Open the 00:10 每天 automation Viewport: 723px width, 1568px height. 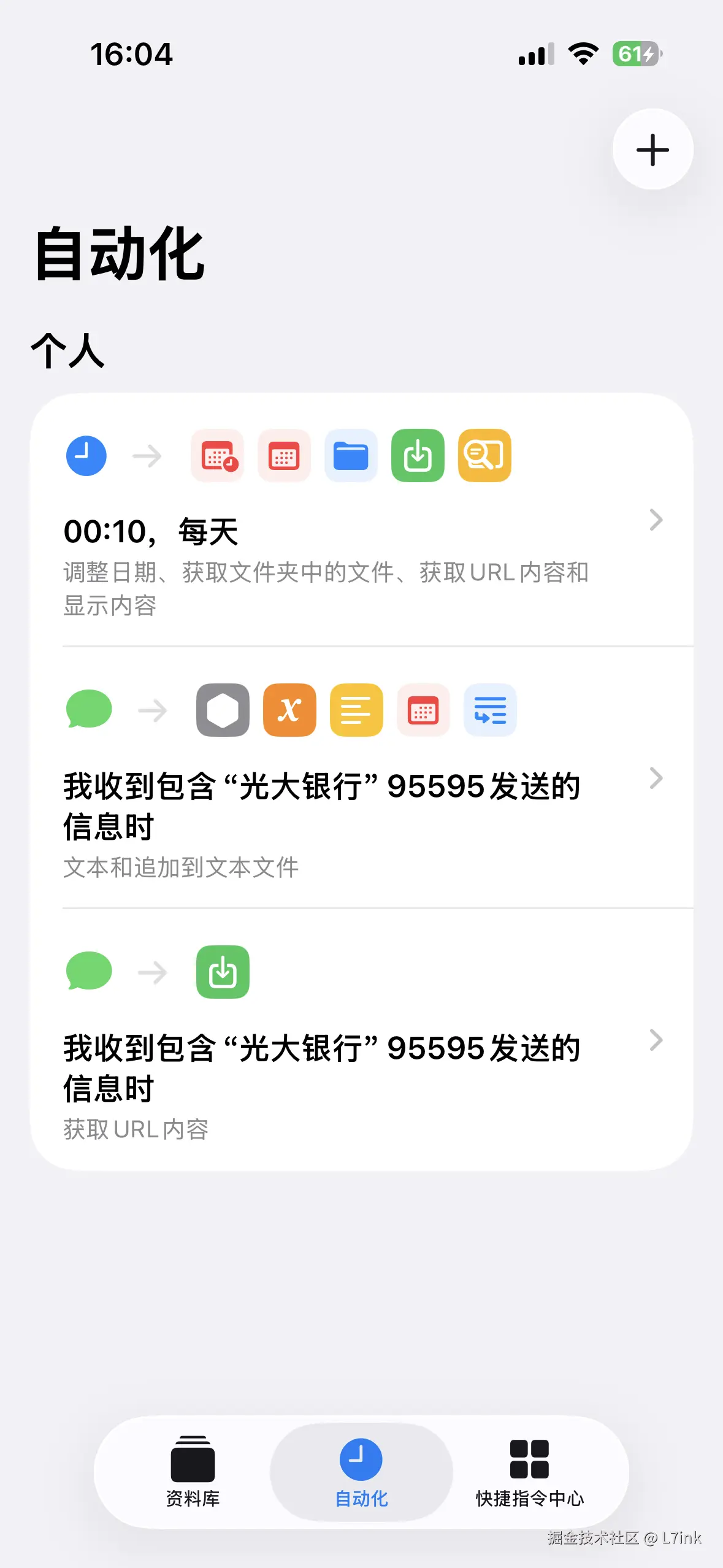(362, 531)
